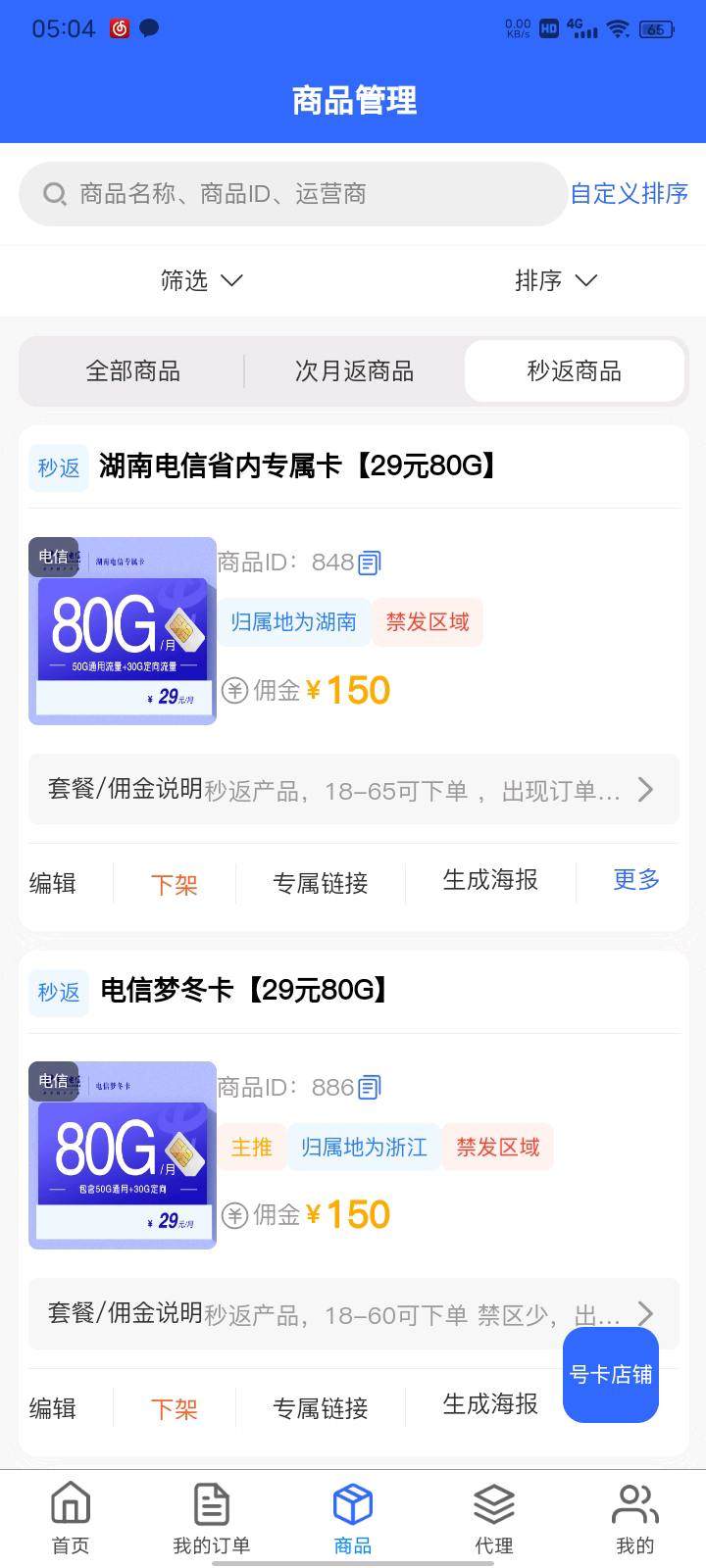Image resolution: width=706 pixels, height=1568 pixels.
Task: Edit the 湖南电信省内专属卡 product
Action: pos(53,883)
